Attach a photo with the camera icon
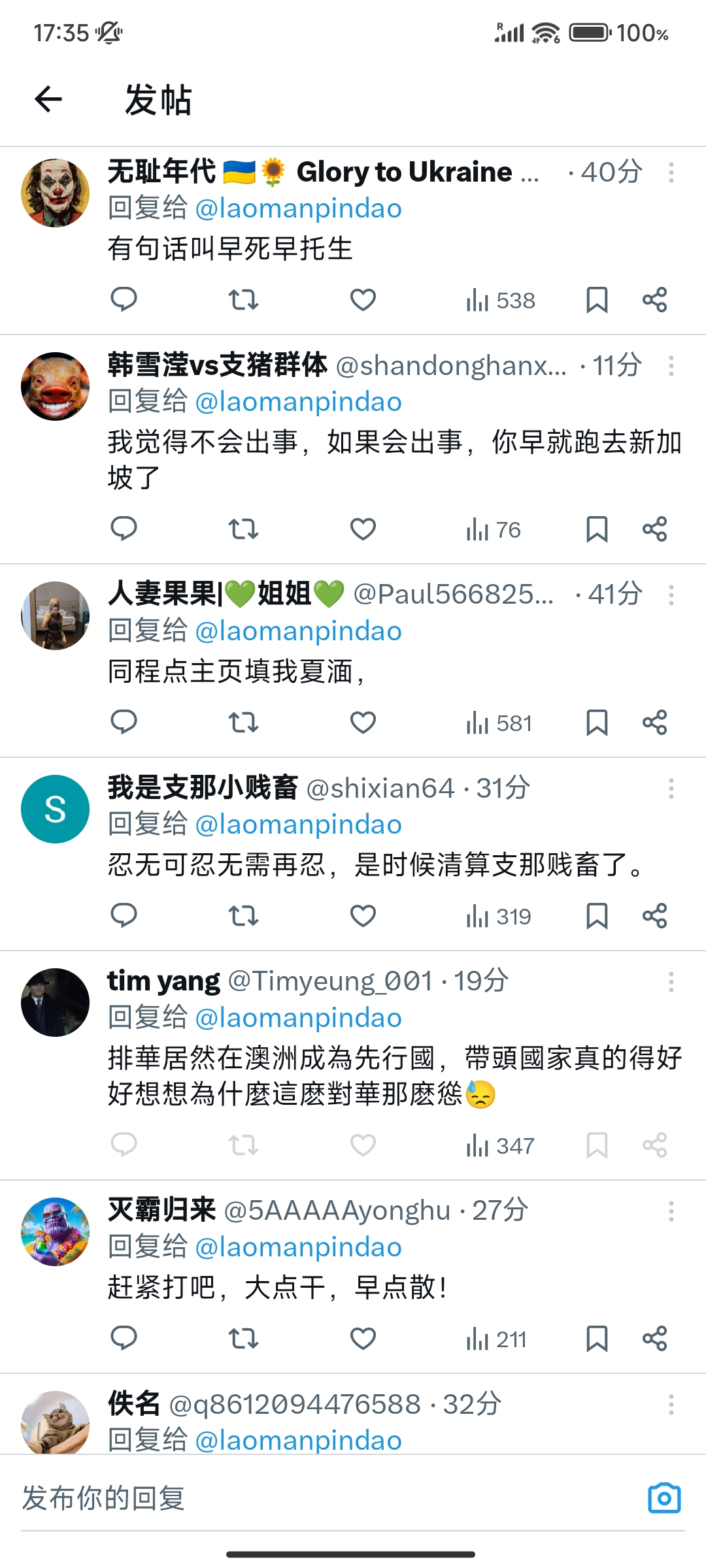Screen dimensions: 706x1568 664,1497
